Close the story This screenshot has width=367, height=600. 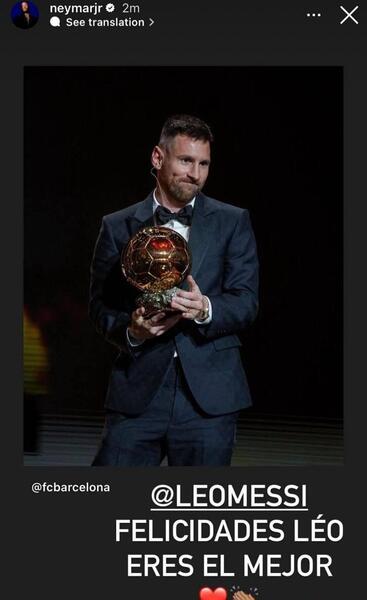click(x=349, y=16)
